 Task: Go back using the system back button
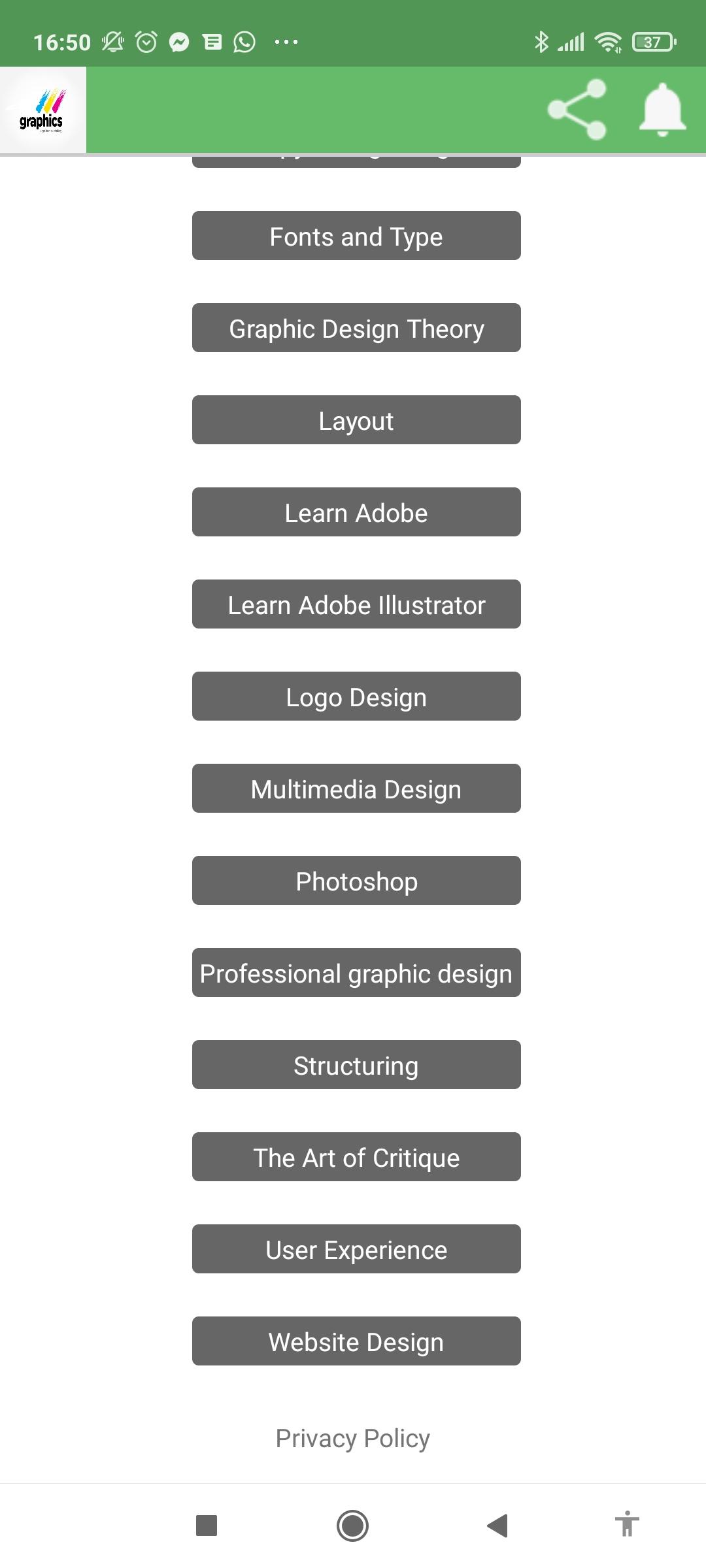point(497,1526)
